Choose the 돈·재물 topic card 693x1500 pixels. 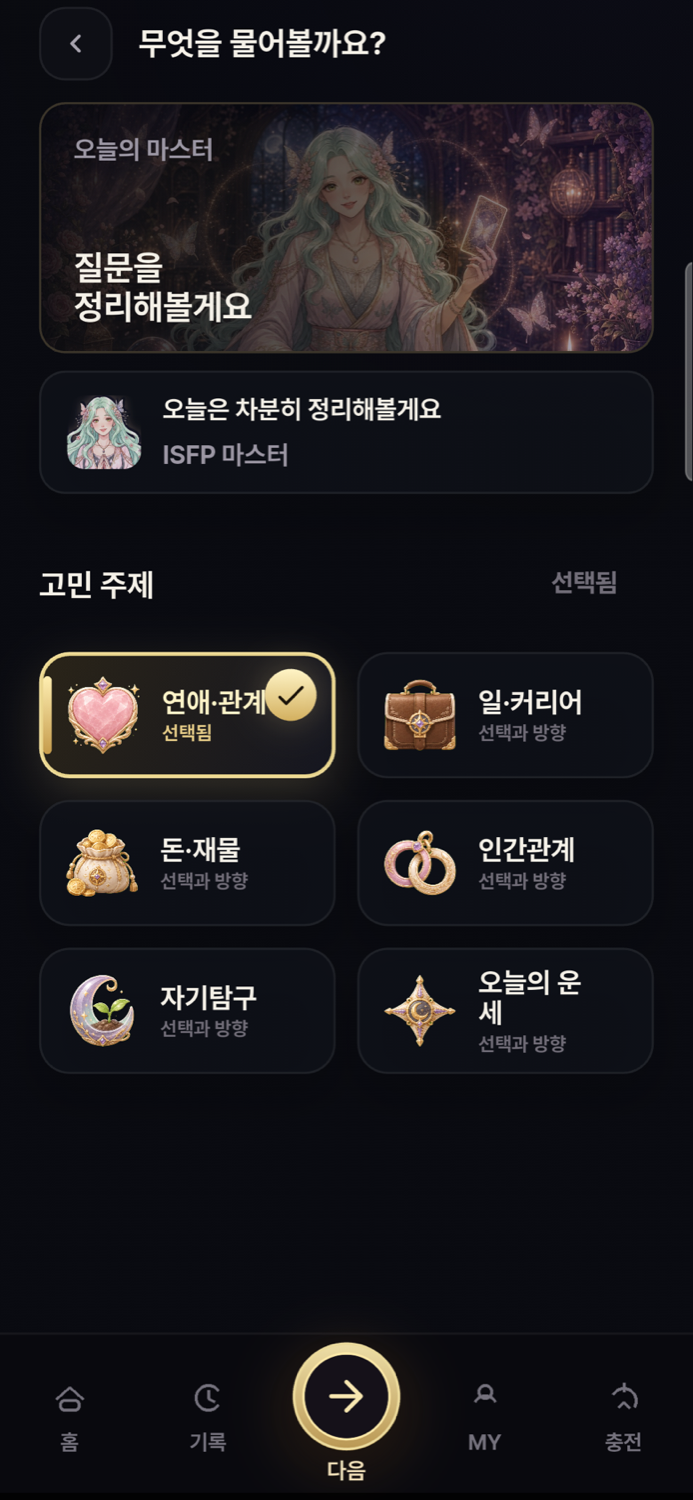187,863
